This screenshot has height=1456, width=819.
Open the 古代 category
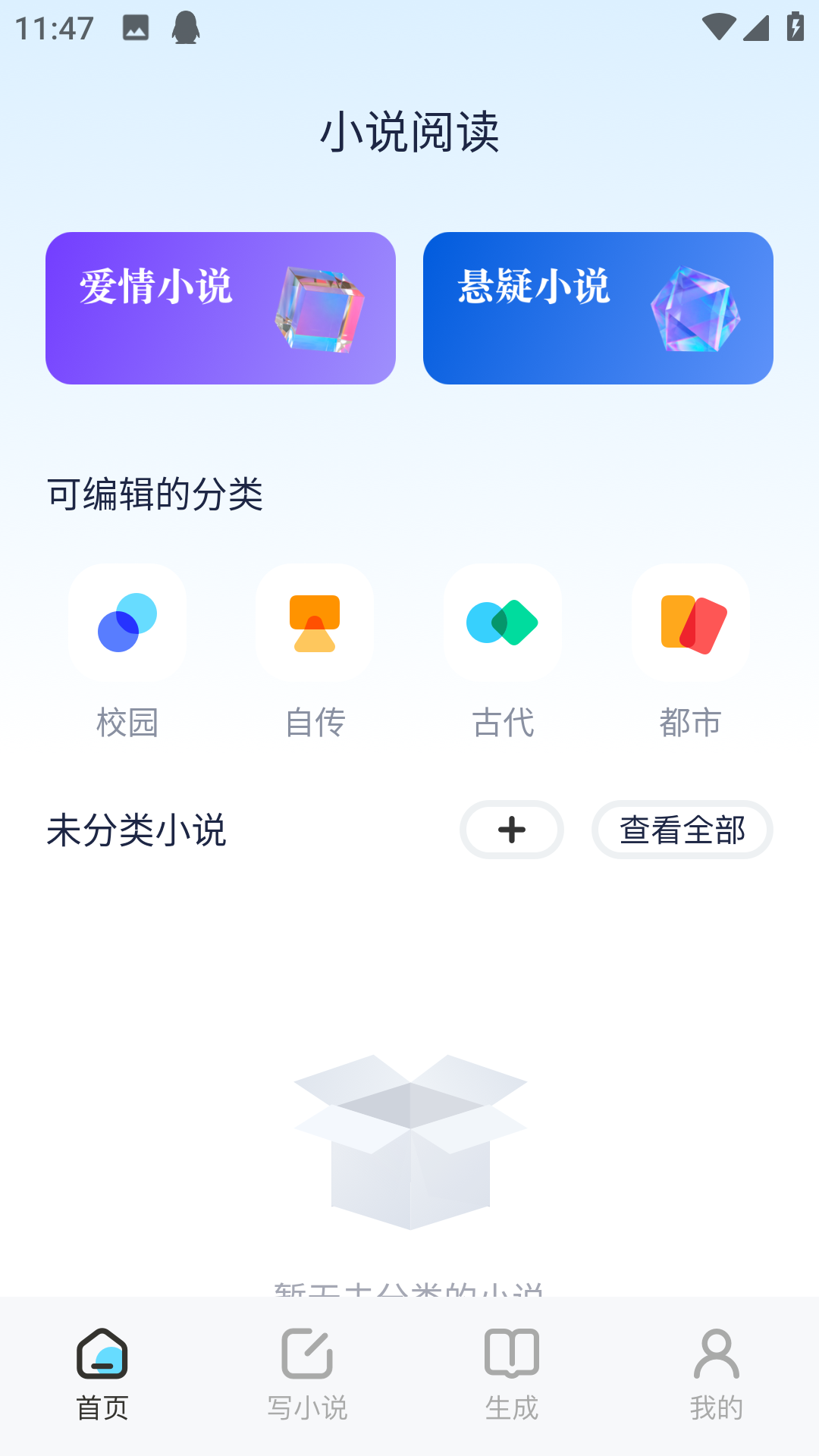coord(503,652)
